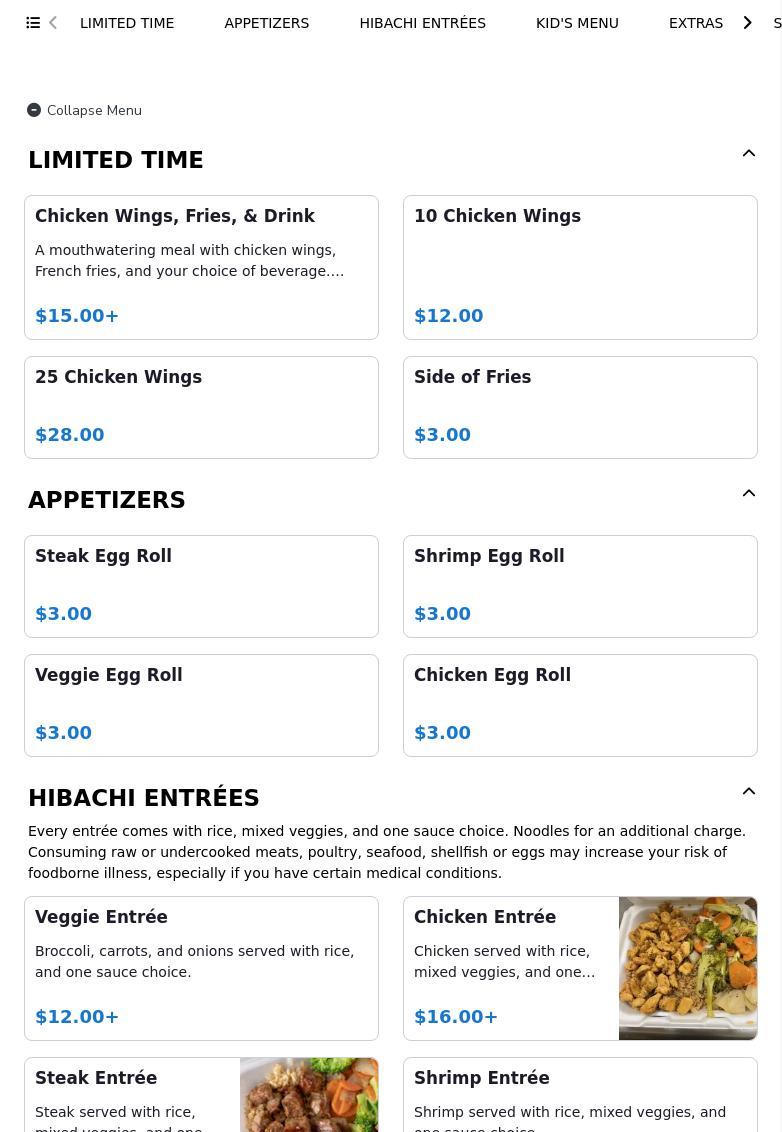View the Veggie Entrée details

pos(201,968)
